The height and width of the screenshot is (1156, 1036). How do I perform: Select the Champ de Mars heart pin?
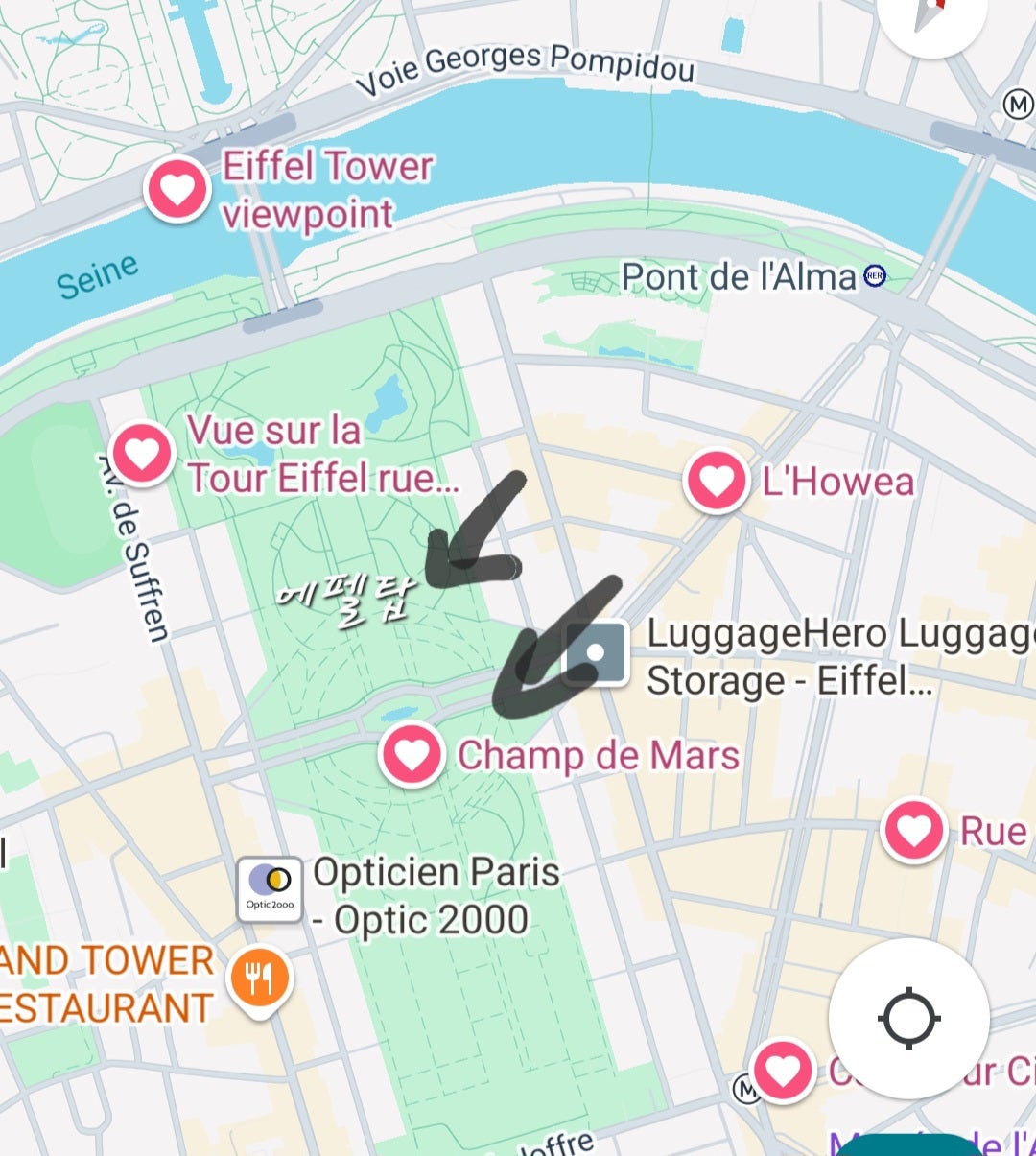click(x=412, y=755)
